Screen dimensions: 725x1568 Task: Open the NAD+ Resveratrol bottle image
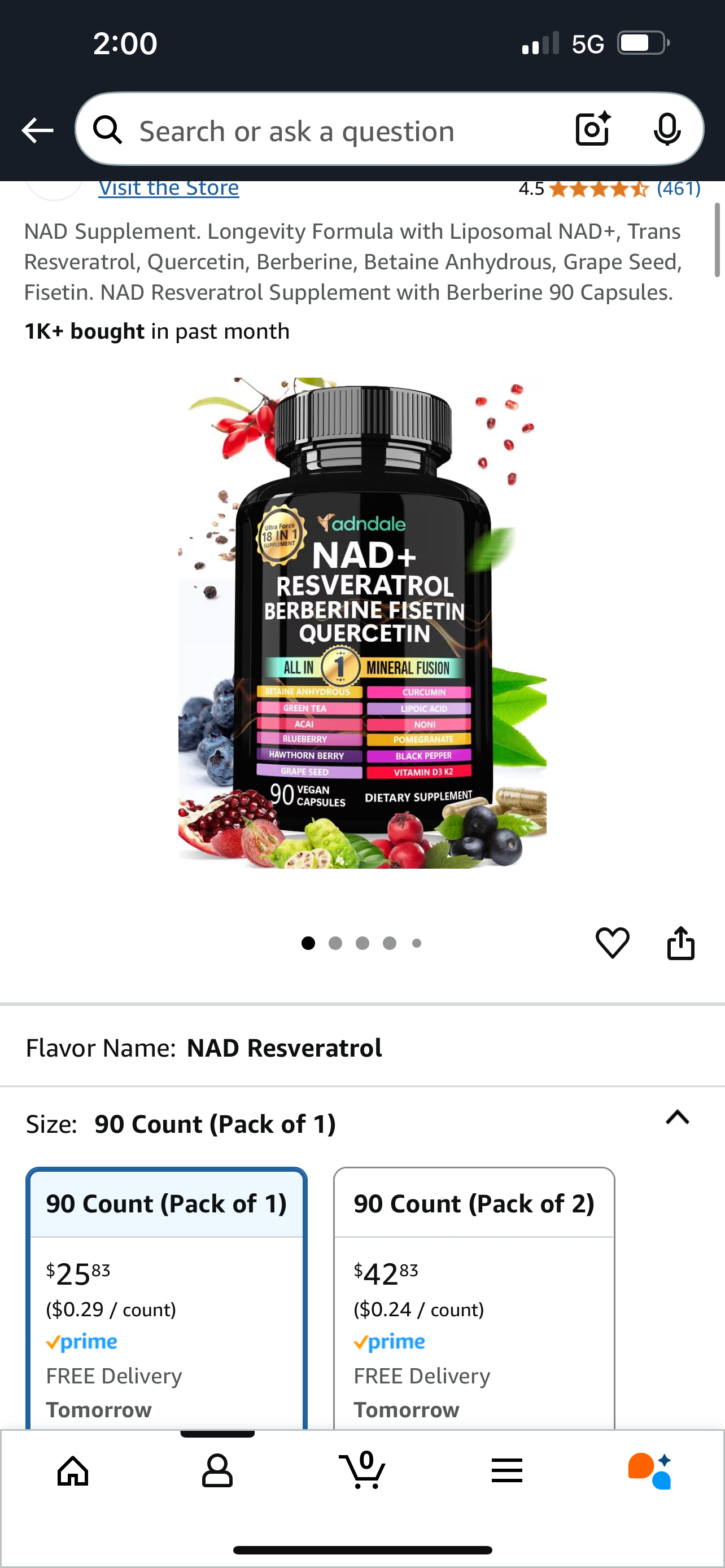(362, 623)
